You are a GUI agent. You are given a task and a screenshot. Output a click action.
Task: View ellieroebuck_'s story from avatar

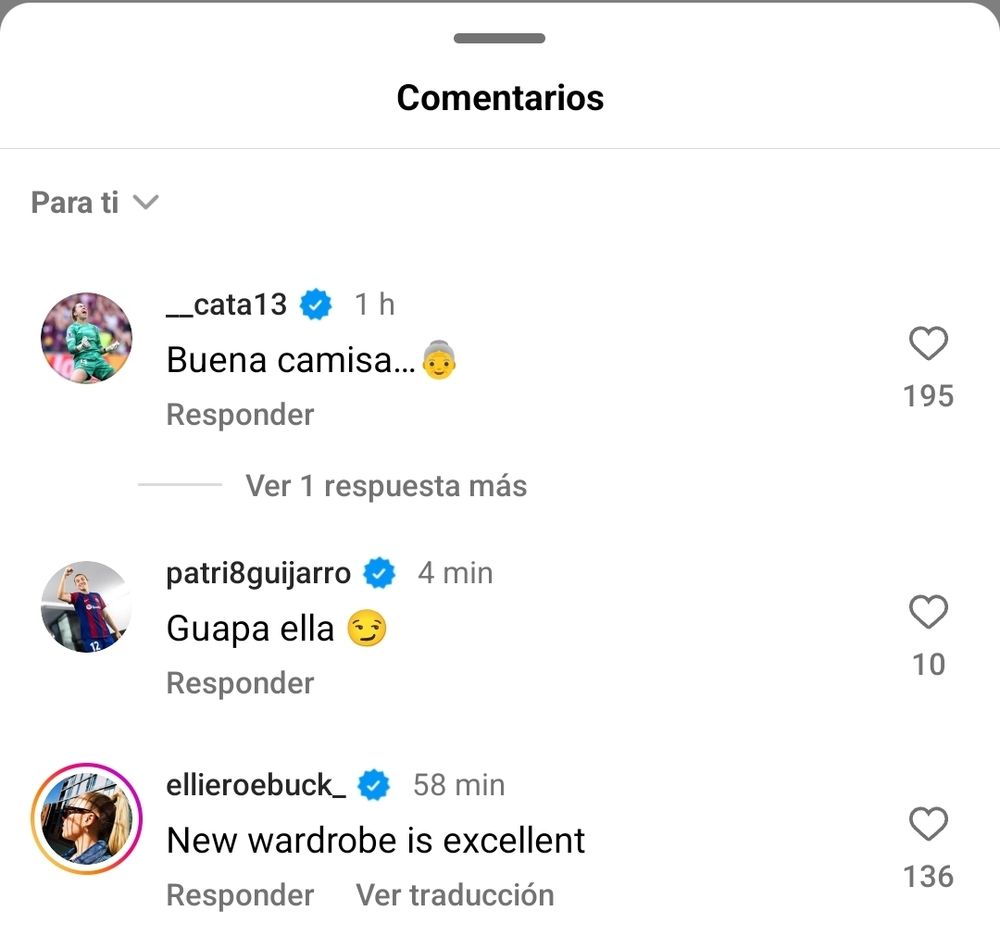[x=86, y=818]
